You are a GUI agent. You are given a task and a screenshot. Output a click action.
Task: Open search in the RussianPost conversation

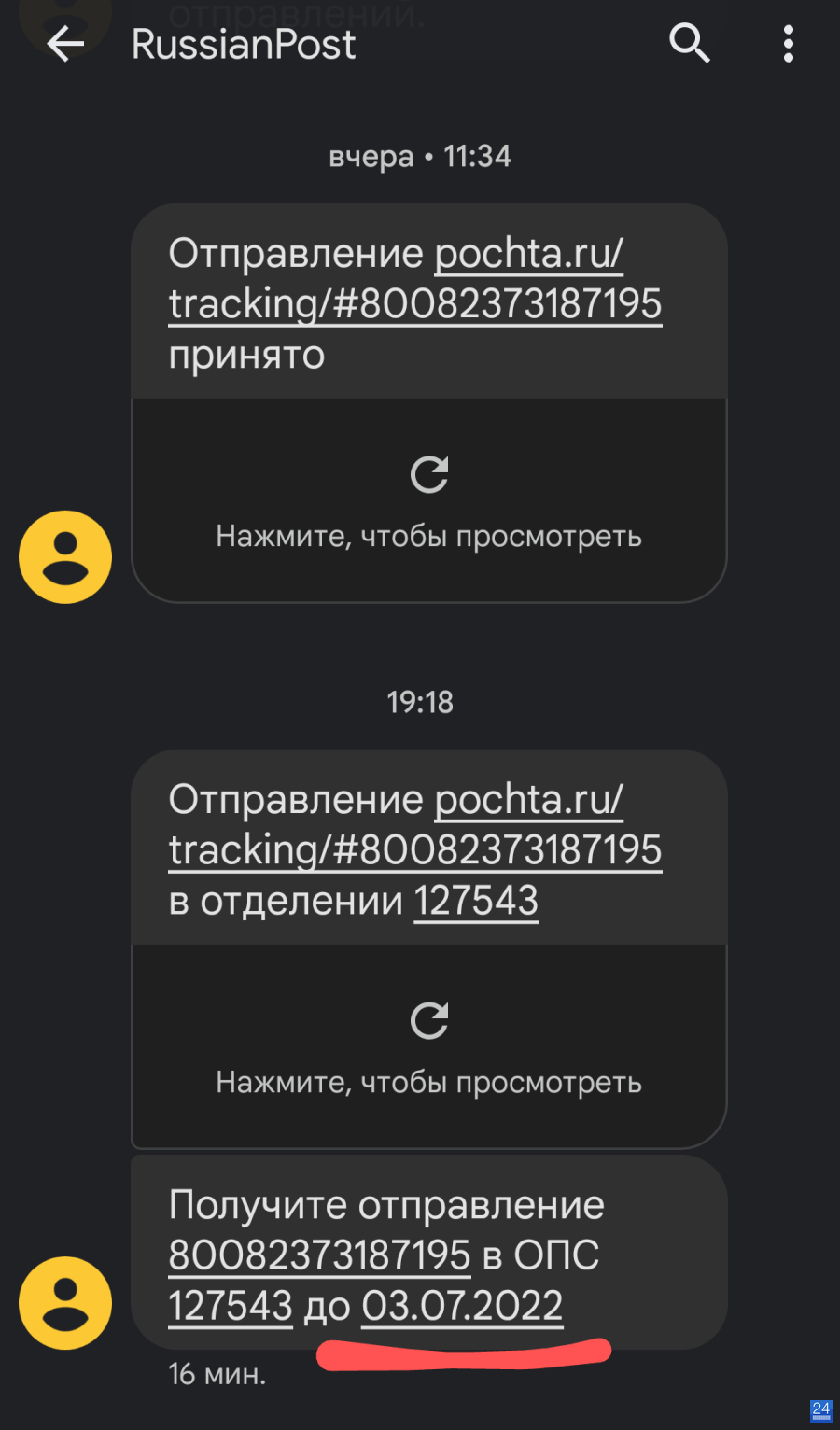[690, 44]
